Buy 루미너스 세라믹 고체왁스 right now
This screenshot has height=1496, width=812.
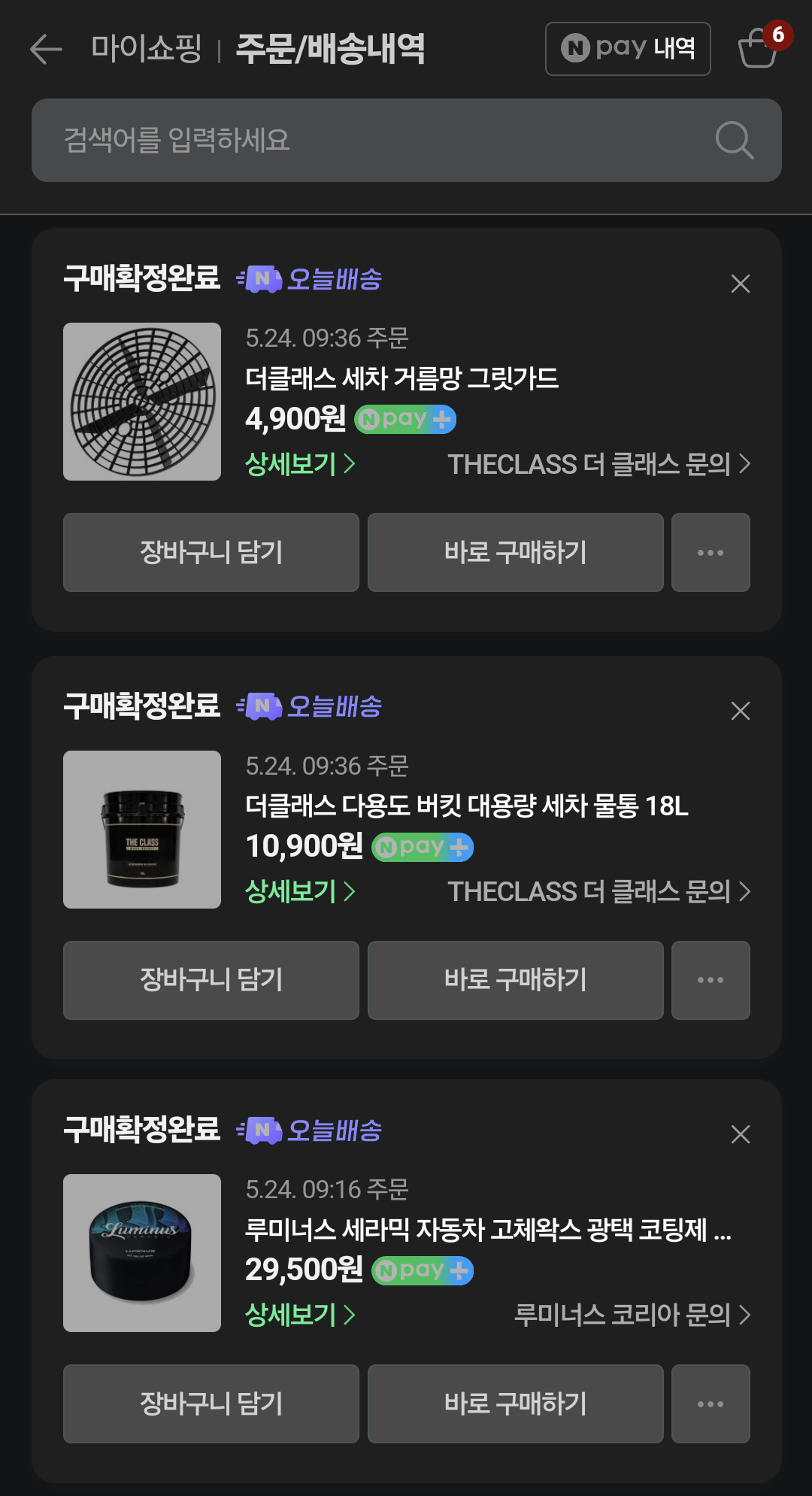[515, 1403]
